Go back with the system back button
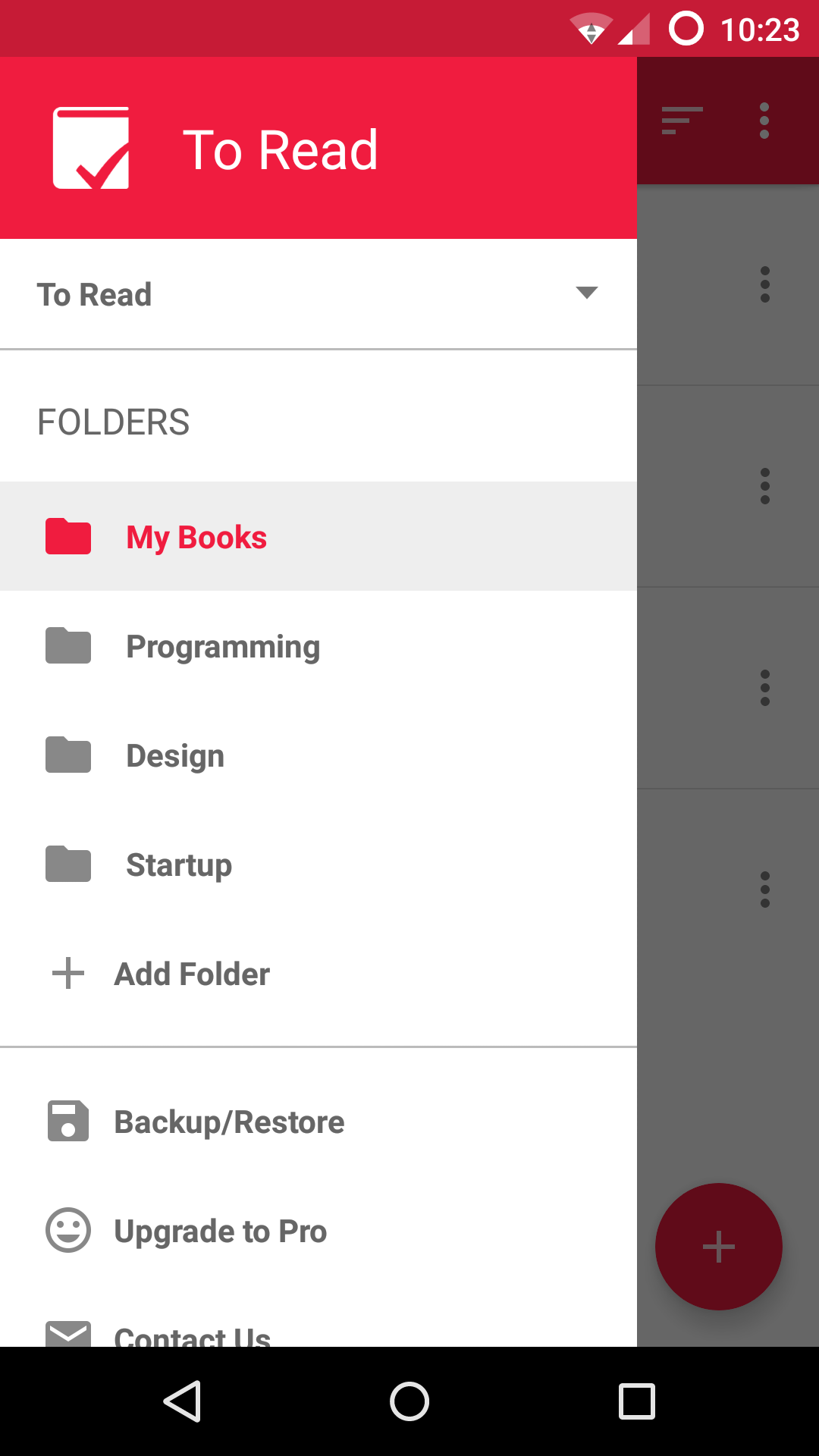 click(x=182, y=1401)
